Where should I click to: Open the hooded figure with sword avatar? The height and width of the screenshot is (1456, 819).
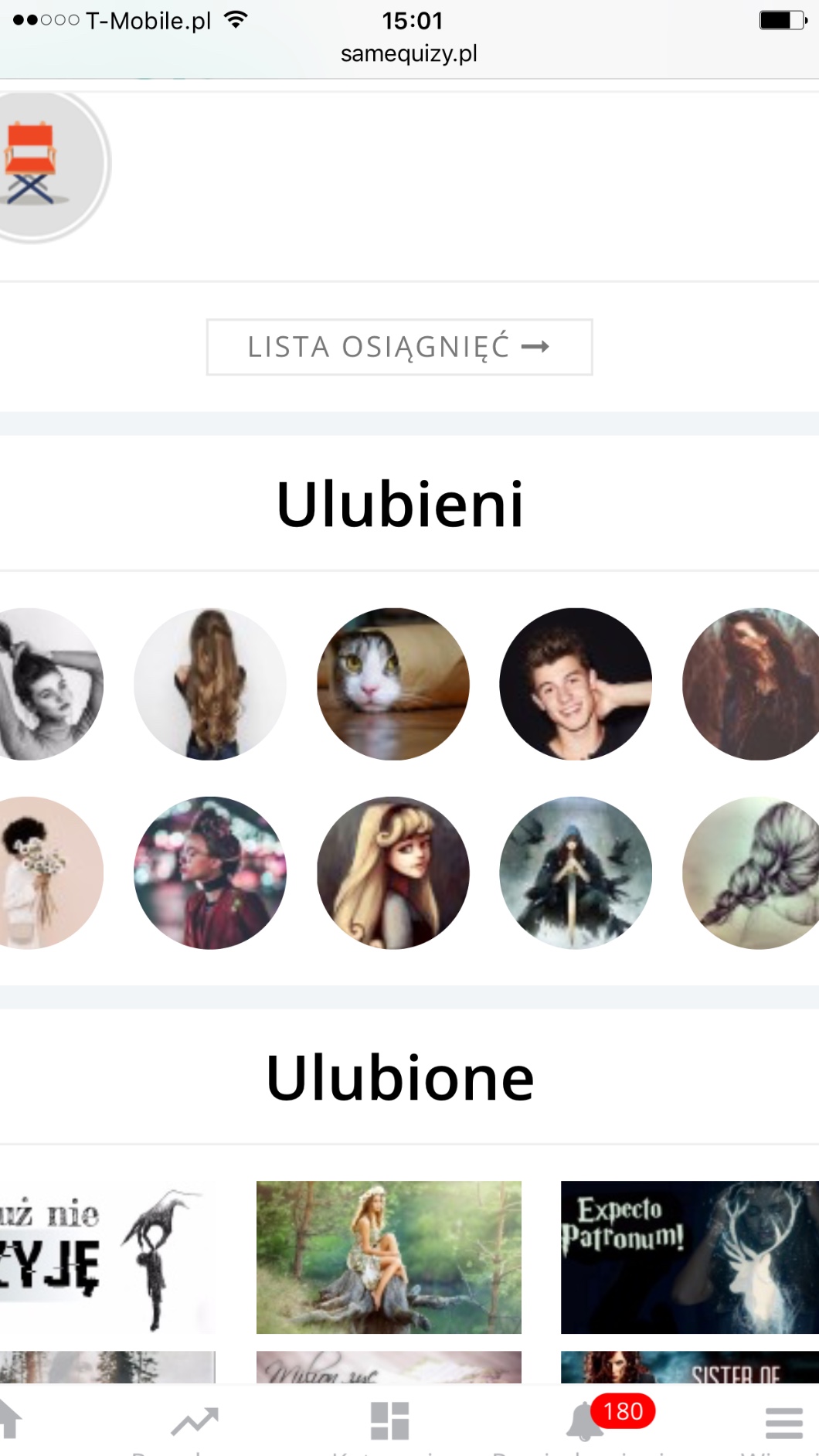pos(576,873)
